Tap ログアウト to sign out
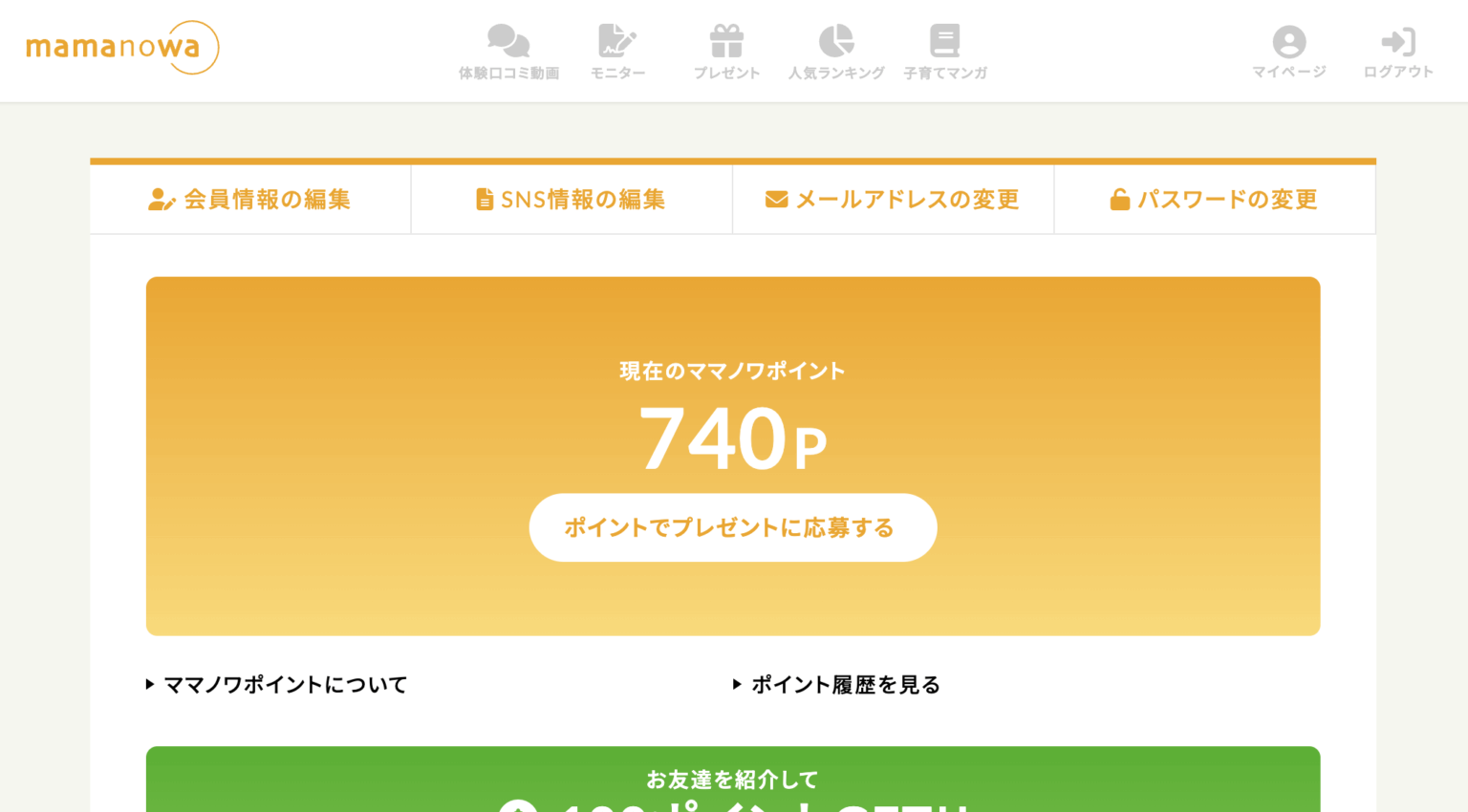This screenshot has height=812, width=1468. coord(1398,52)
